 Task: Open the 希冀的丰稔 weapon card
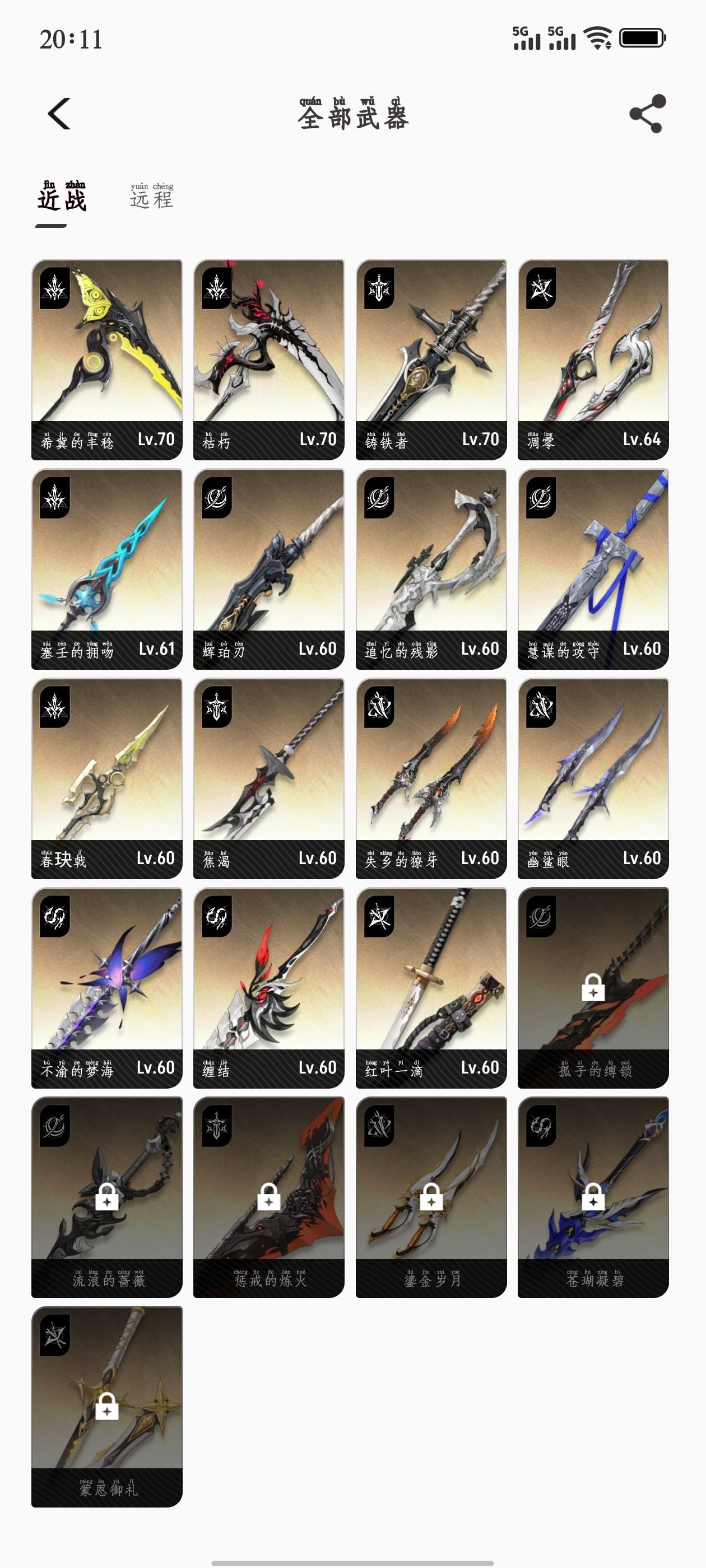[x=106, y=359]
